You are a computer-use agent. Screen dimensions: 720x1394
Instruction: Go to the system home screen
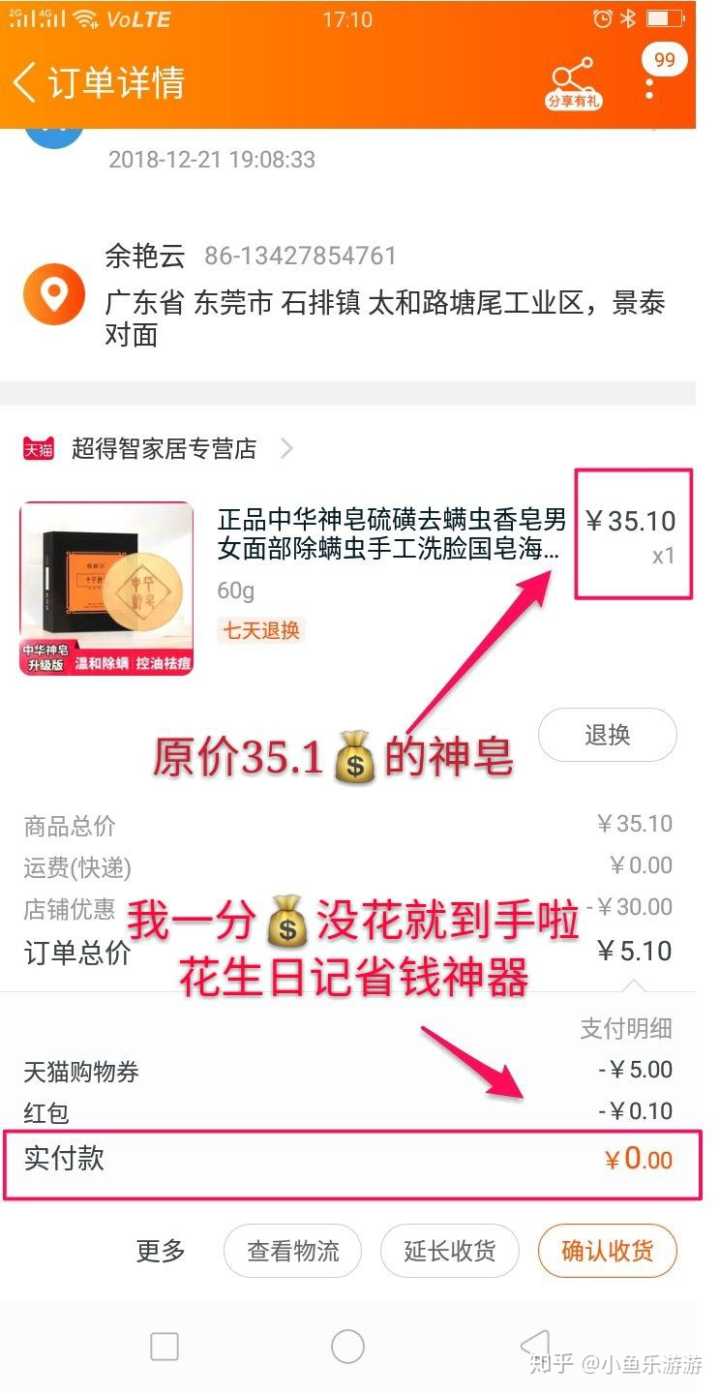click(x=347, y=1346)
